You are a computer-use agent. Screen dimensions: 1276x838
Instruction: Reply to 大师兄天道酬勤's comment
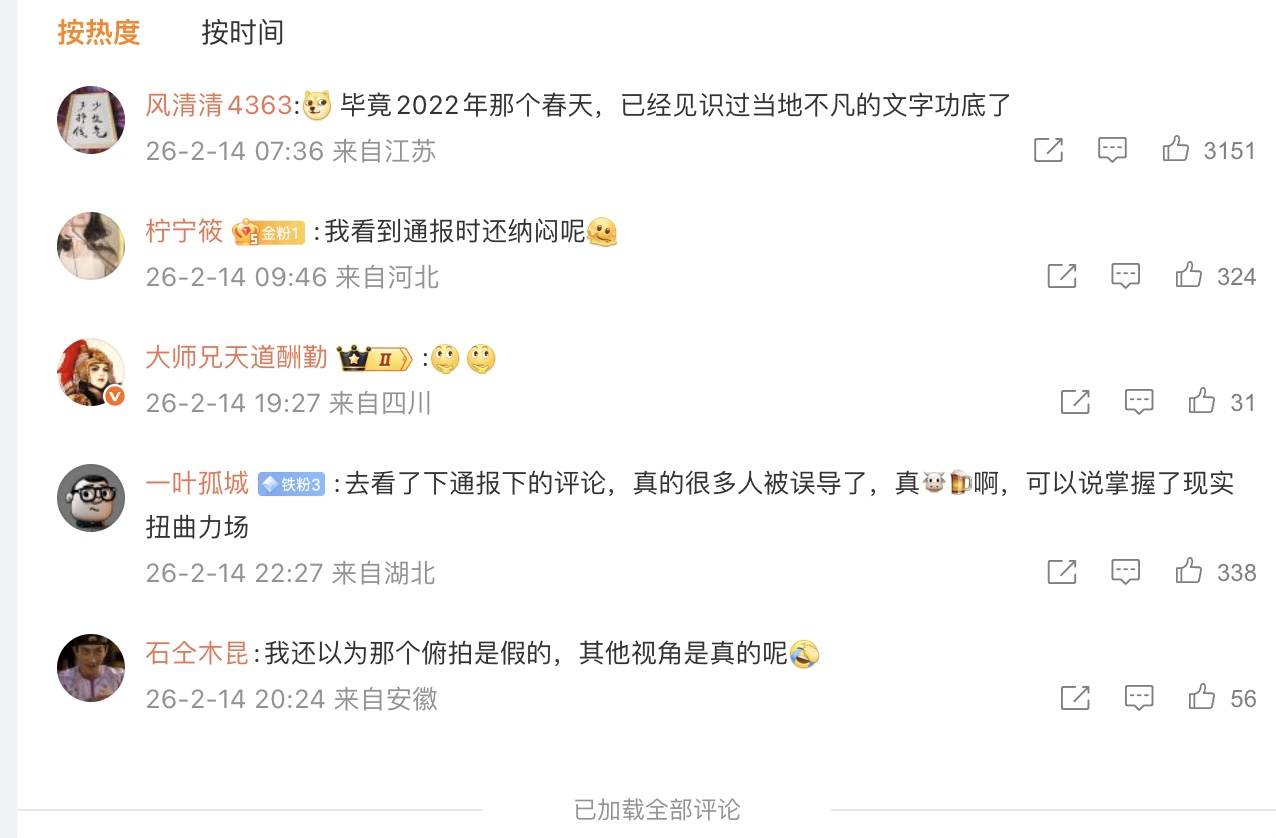(x=1139, y=402)
